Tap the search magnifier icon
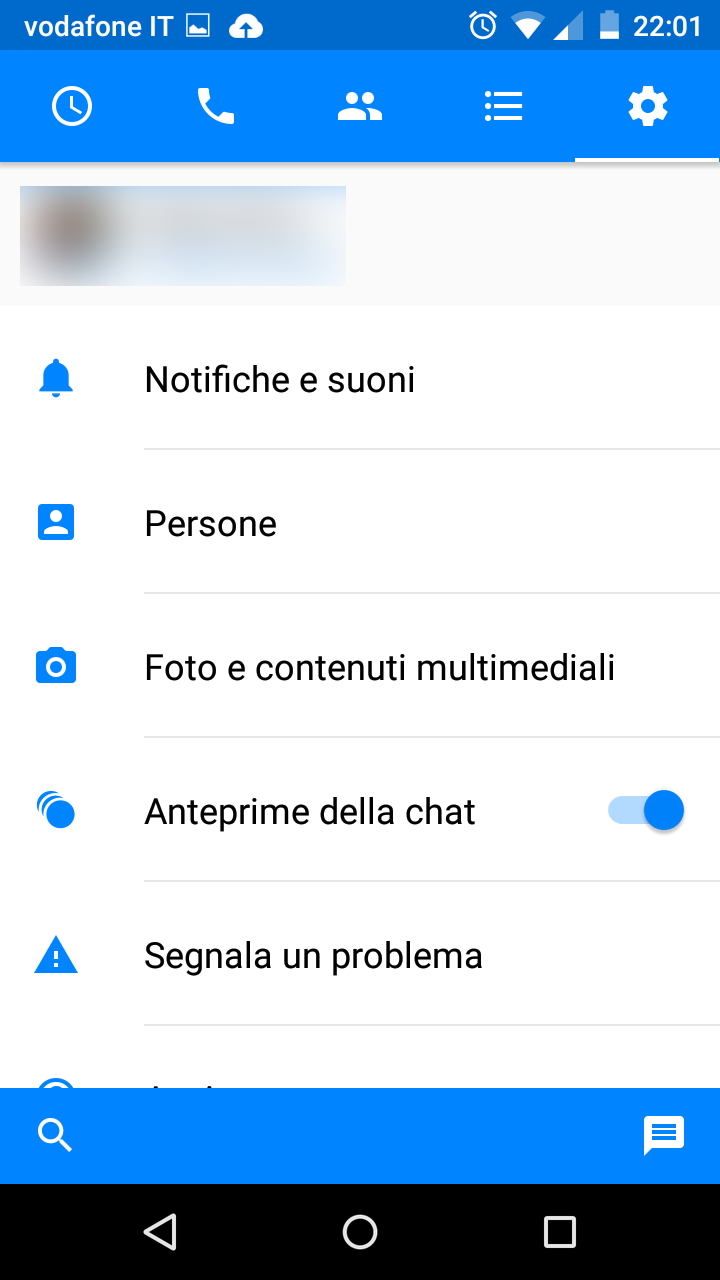Screen dimensions: 720x1280 click(x=55, y=1135)
